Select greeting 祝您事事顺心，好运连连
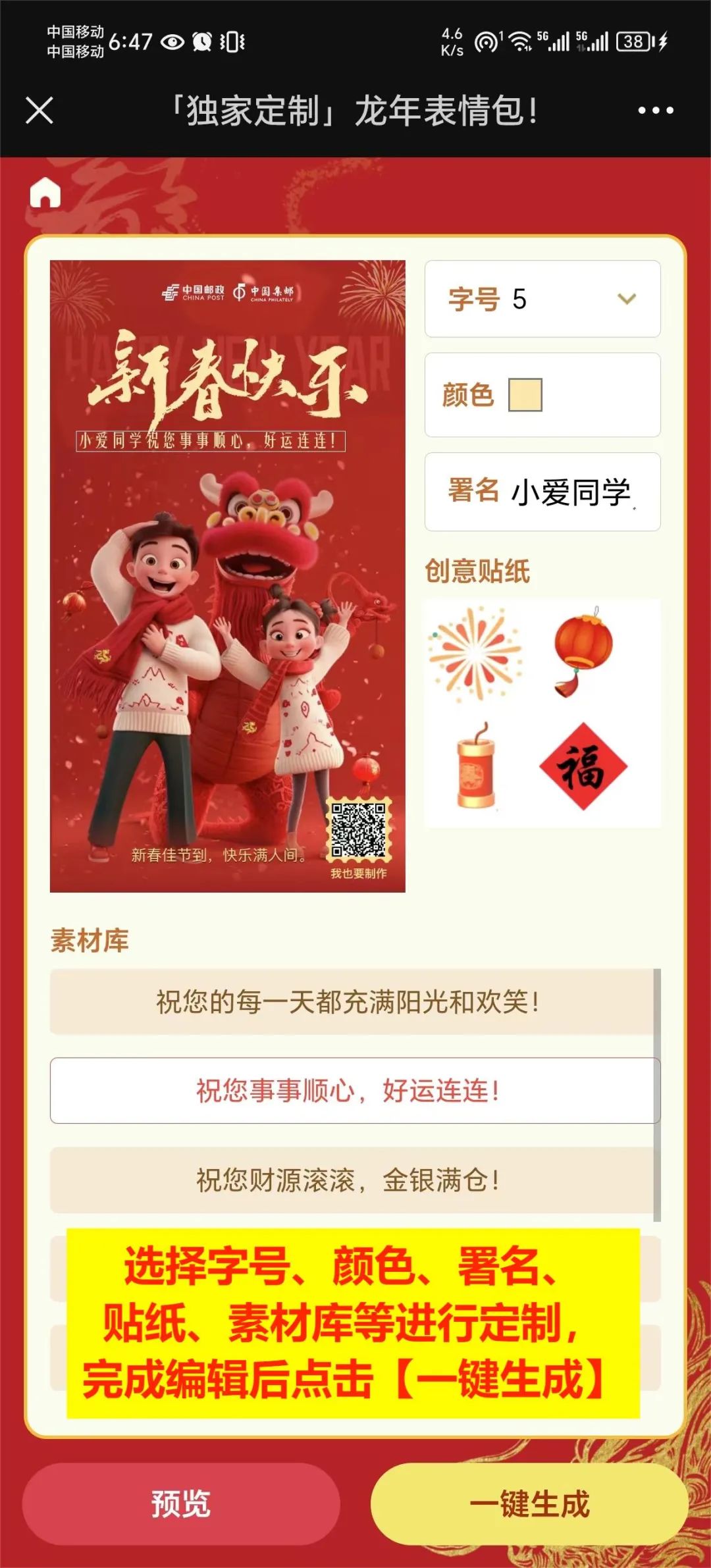Screen dimensions: 711x1568 coord(348,1091)
